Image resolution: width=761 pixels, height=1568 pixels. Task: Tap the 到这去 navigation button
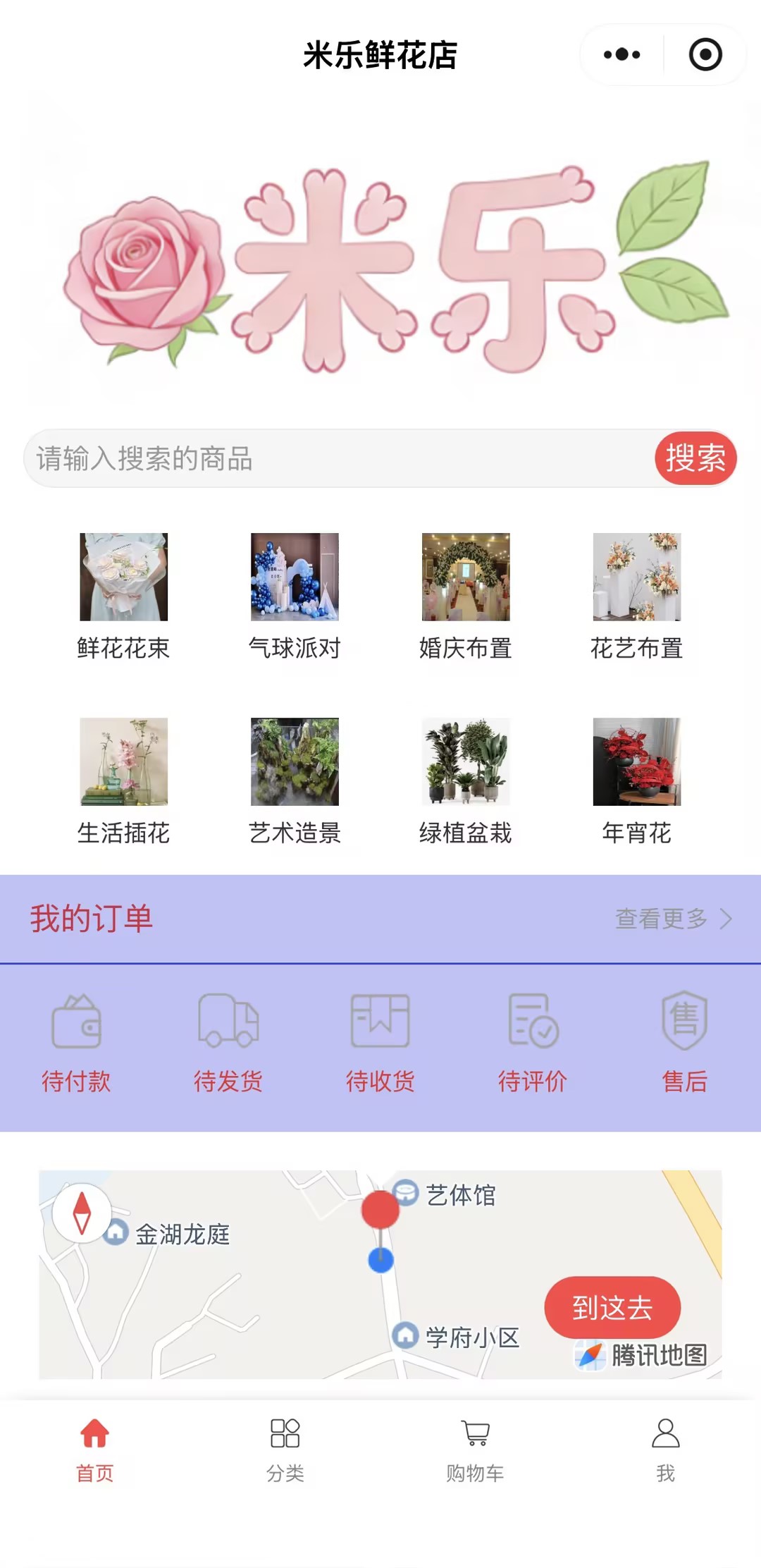(612, 1308)
